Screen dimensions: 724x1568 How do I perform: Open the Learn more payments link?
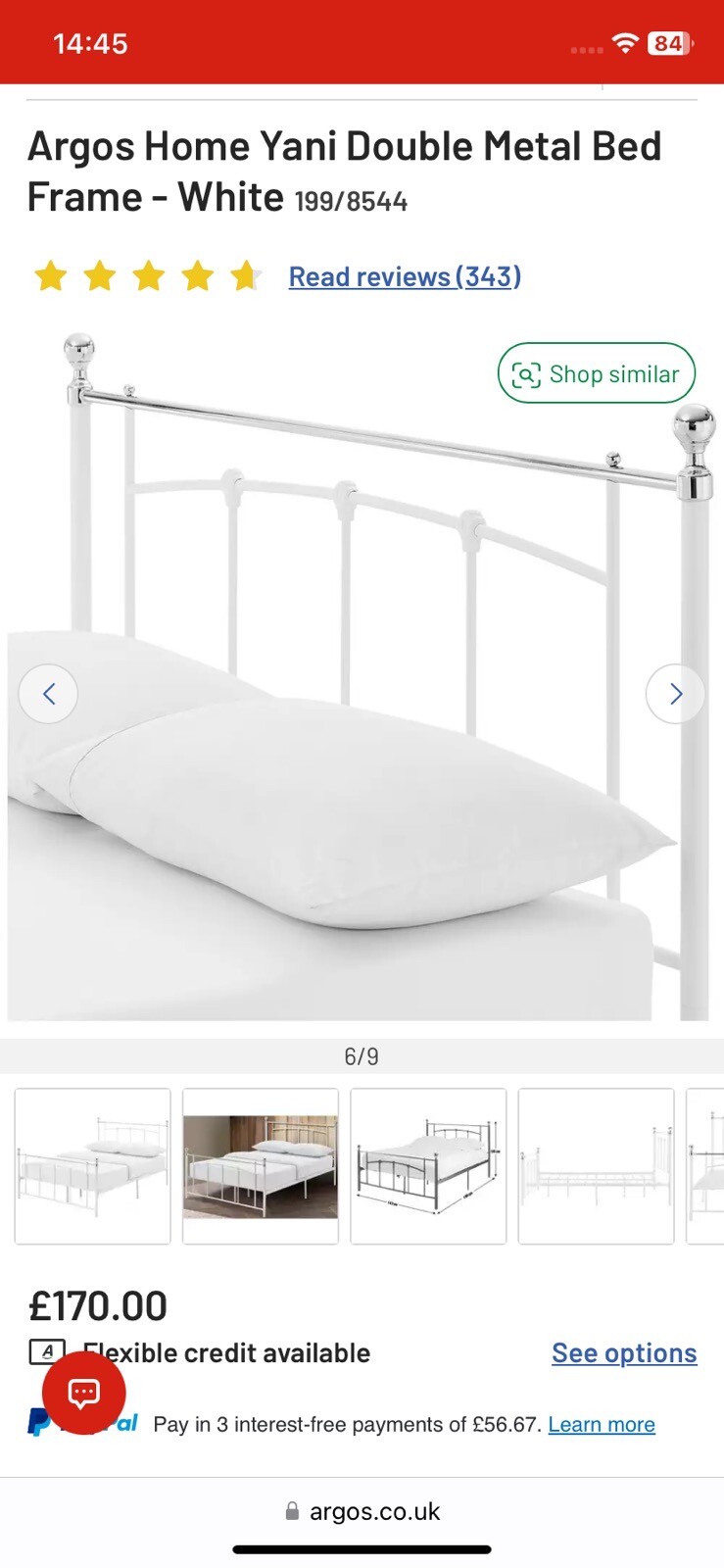(x=602, y=1424)
